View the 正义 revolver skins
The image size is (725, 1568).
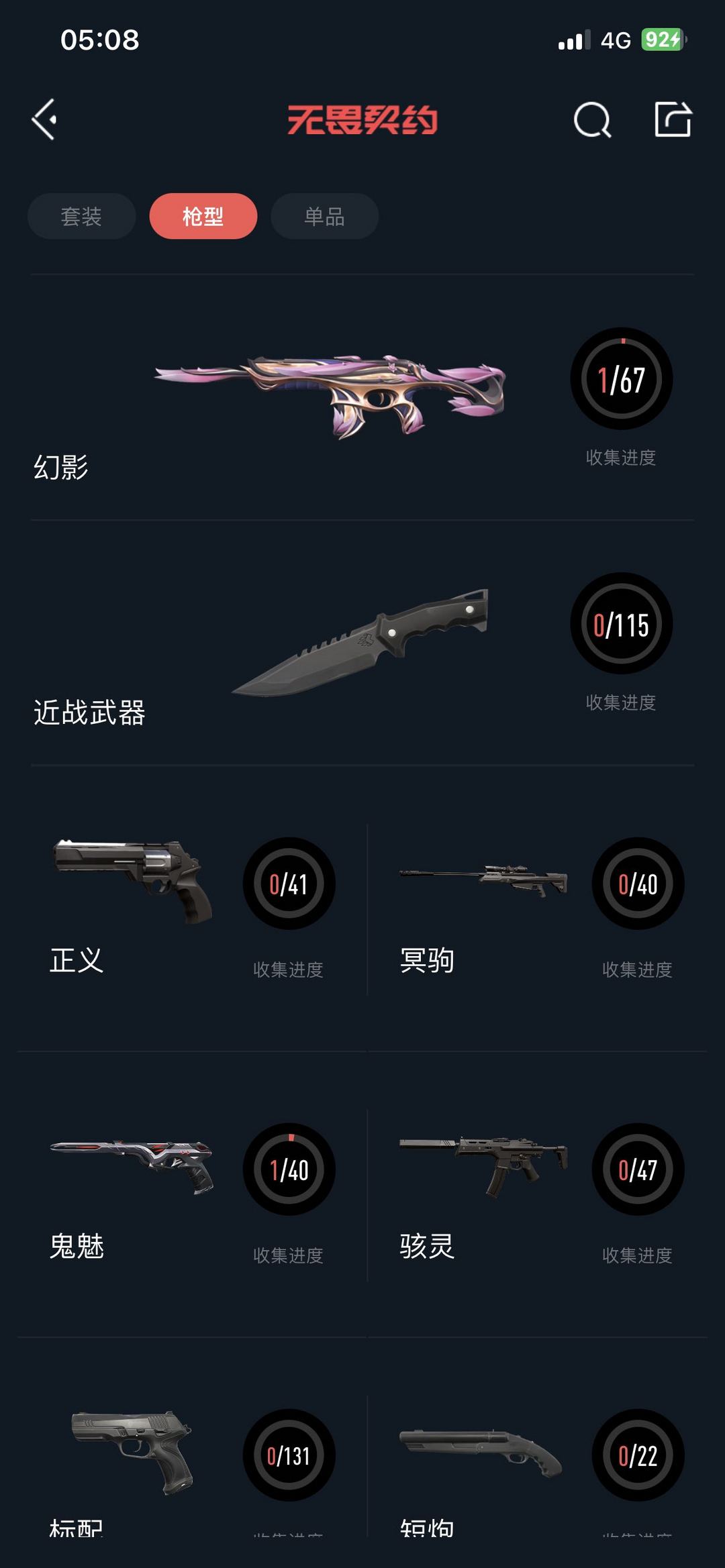point(192,909)
